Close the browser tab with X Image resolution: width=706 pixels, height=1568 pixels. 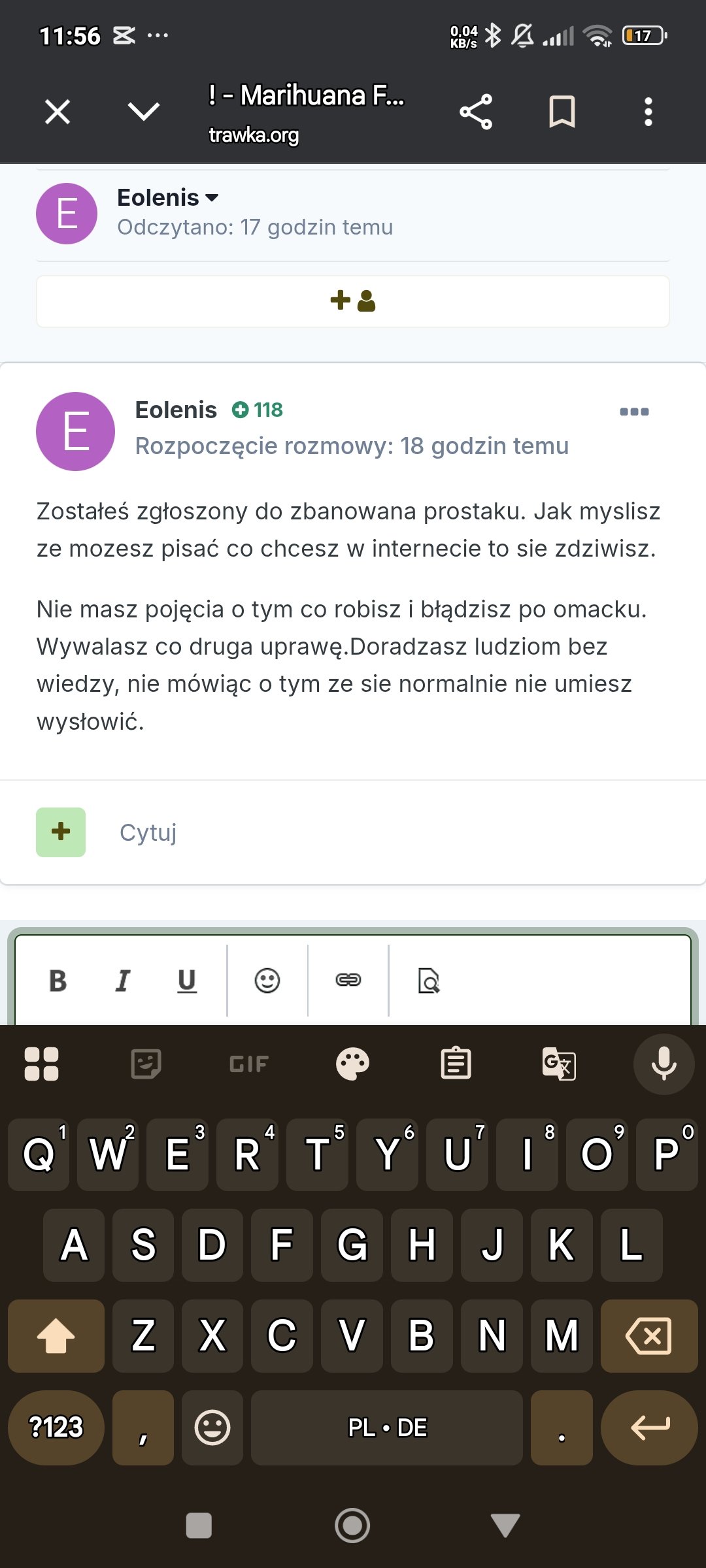click(58, 112)
